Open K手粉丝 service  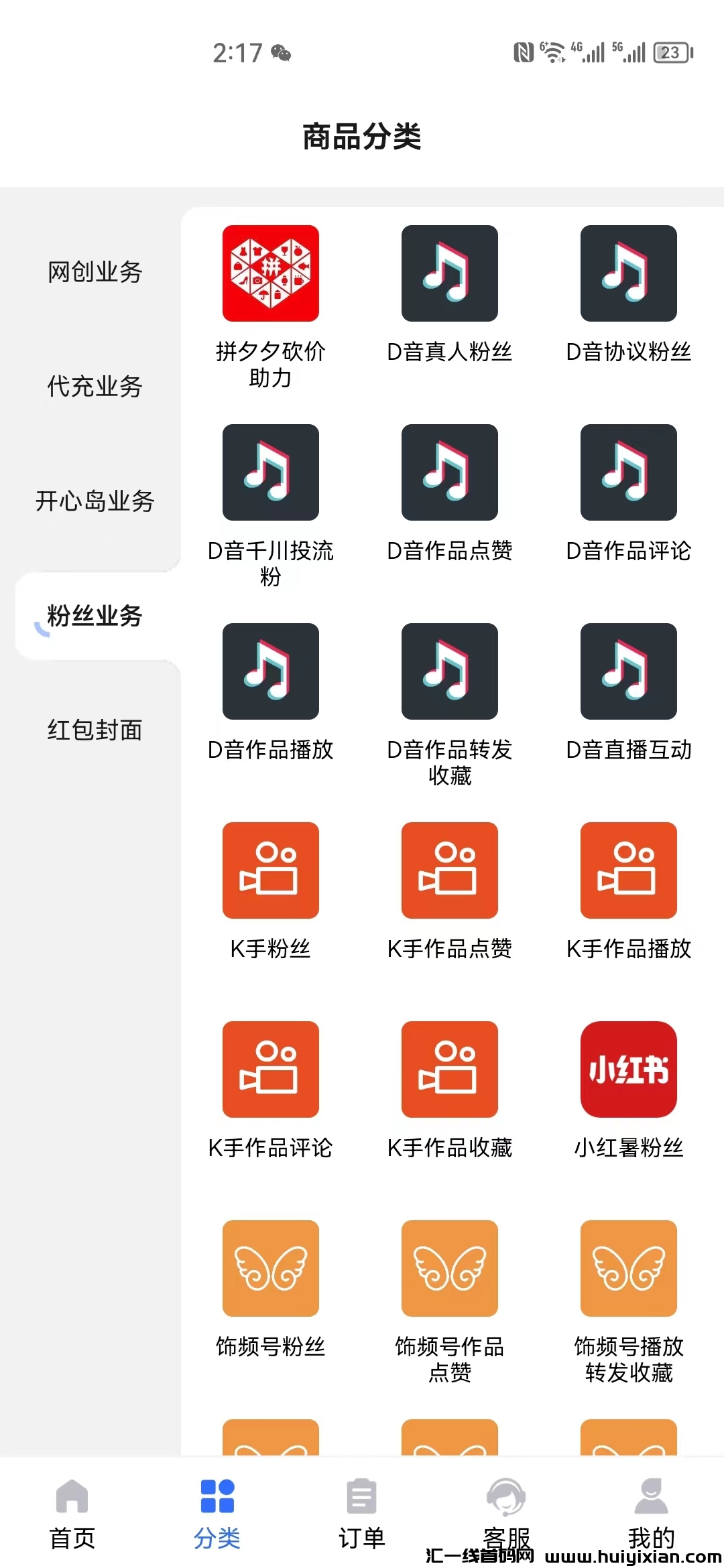(x=271, y=871)
